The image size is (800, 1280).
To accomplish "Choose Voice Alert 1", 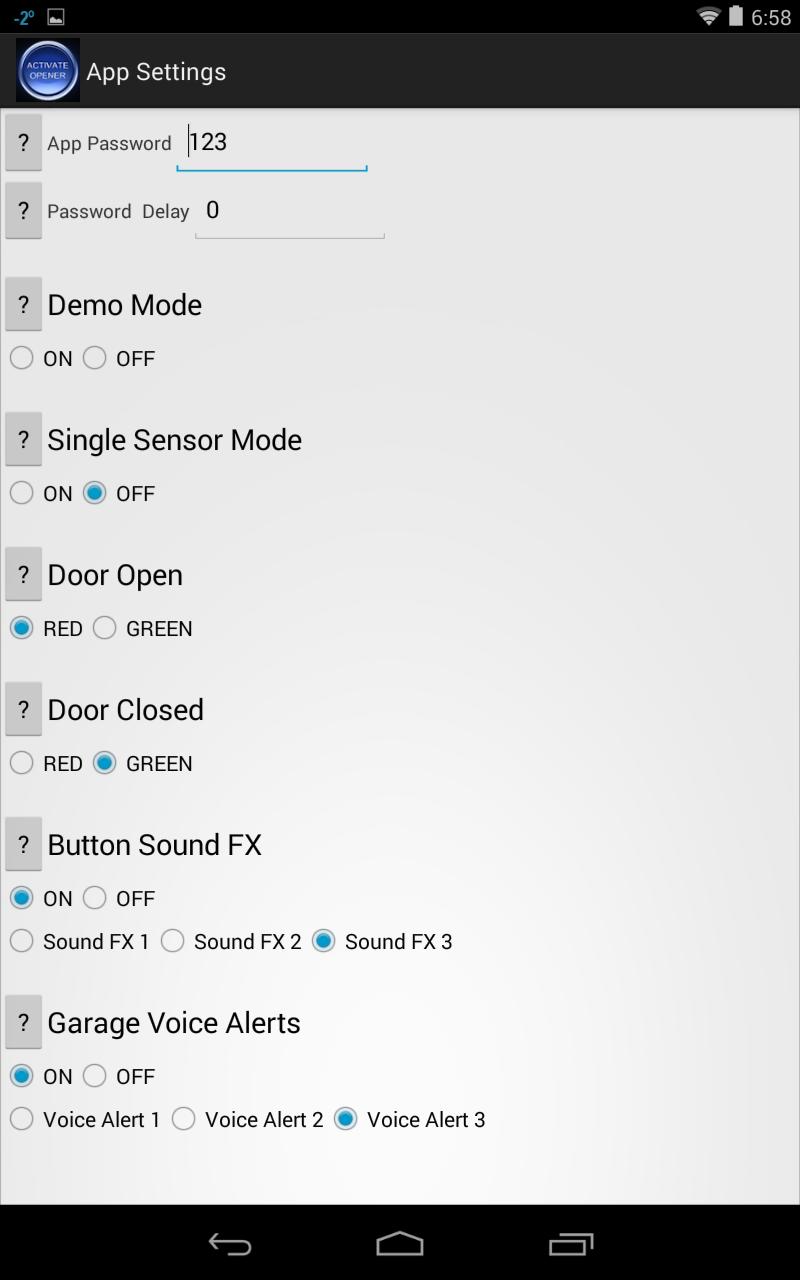I will coord(22,1119).
